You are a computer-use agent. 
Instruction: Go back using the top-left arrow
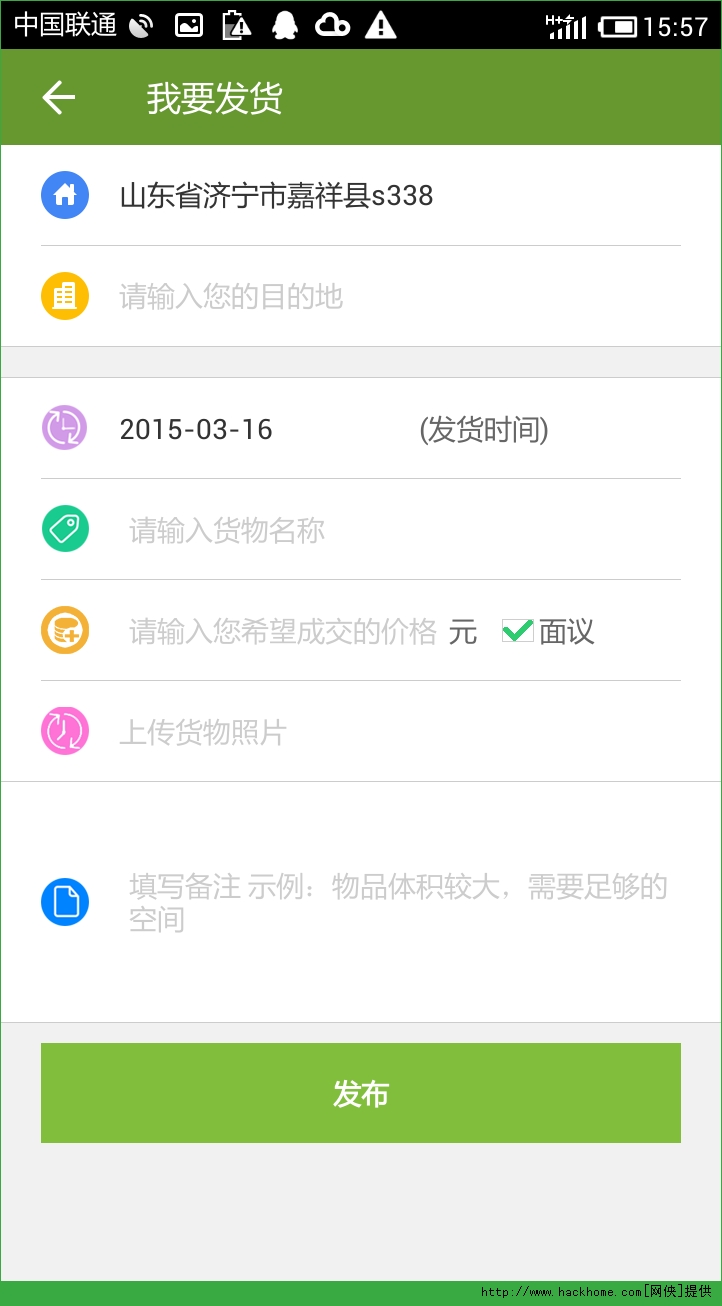coord(59,98)
